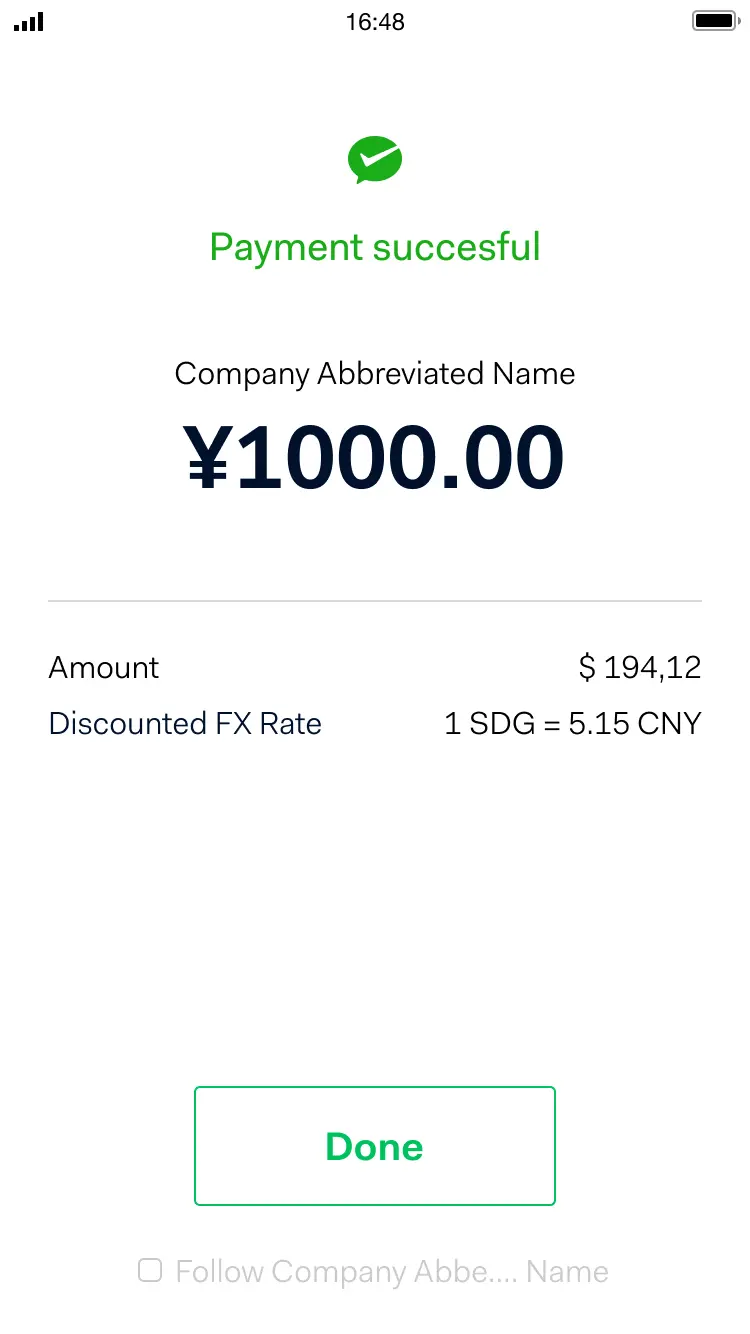750x1334 pixels.
Task: Tap the Payment succesful heading
Action: [x=375, y=247]
